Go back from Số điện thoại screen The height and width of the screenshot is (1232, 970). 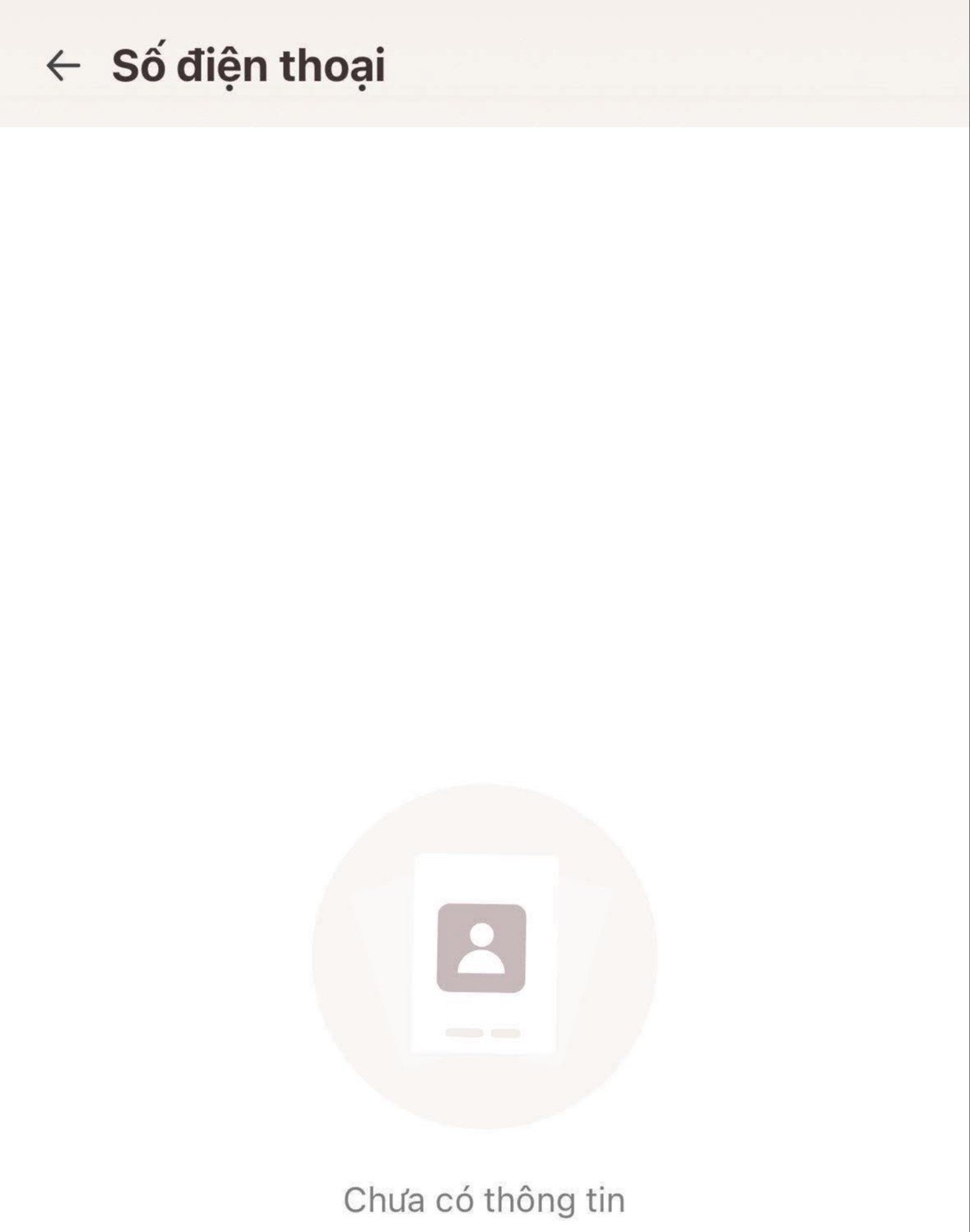pos(63,66)
